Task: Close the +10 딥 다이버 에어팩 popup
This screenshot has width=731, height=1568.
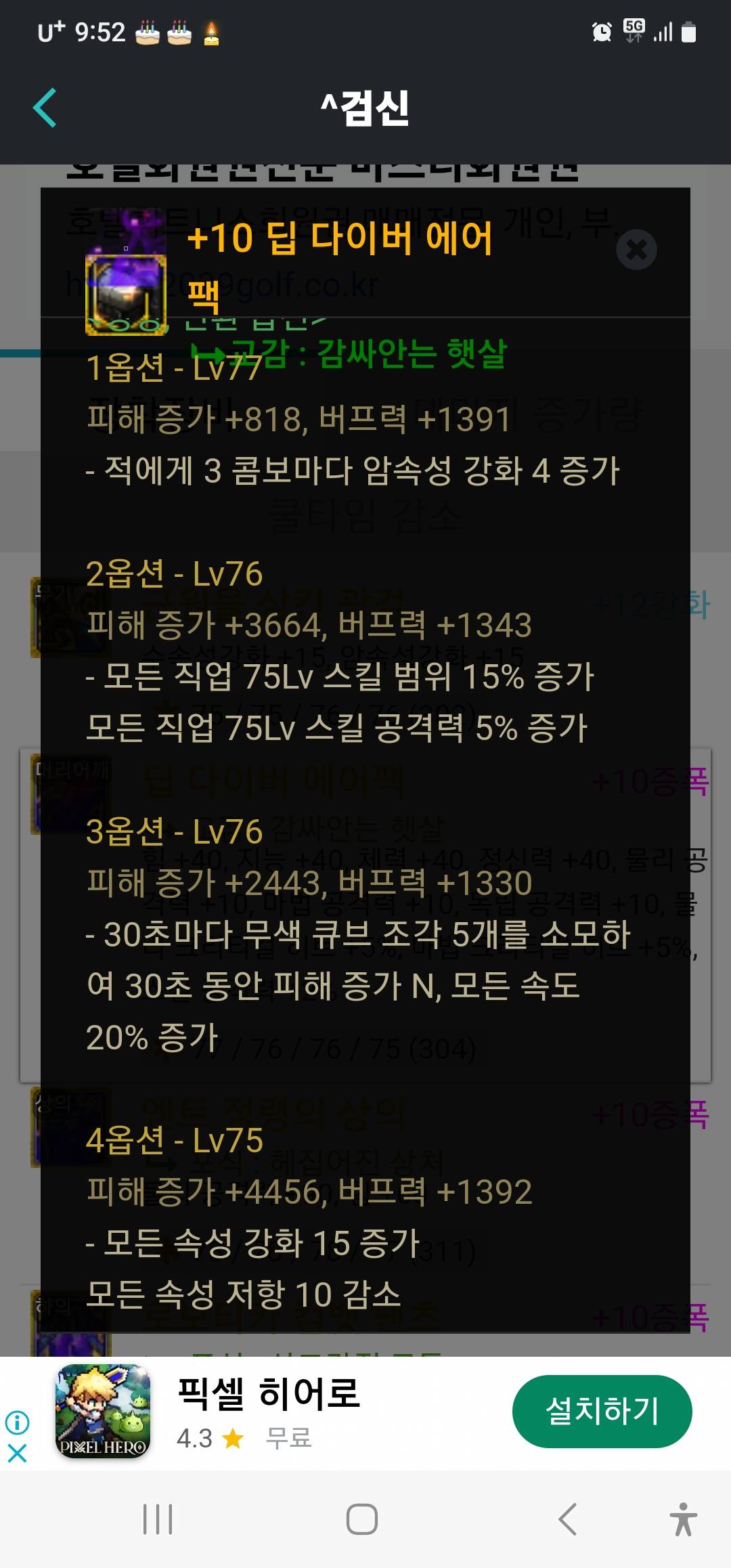Action: [x=636, y=250]
